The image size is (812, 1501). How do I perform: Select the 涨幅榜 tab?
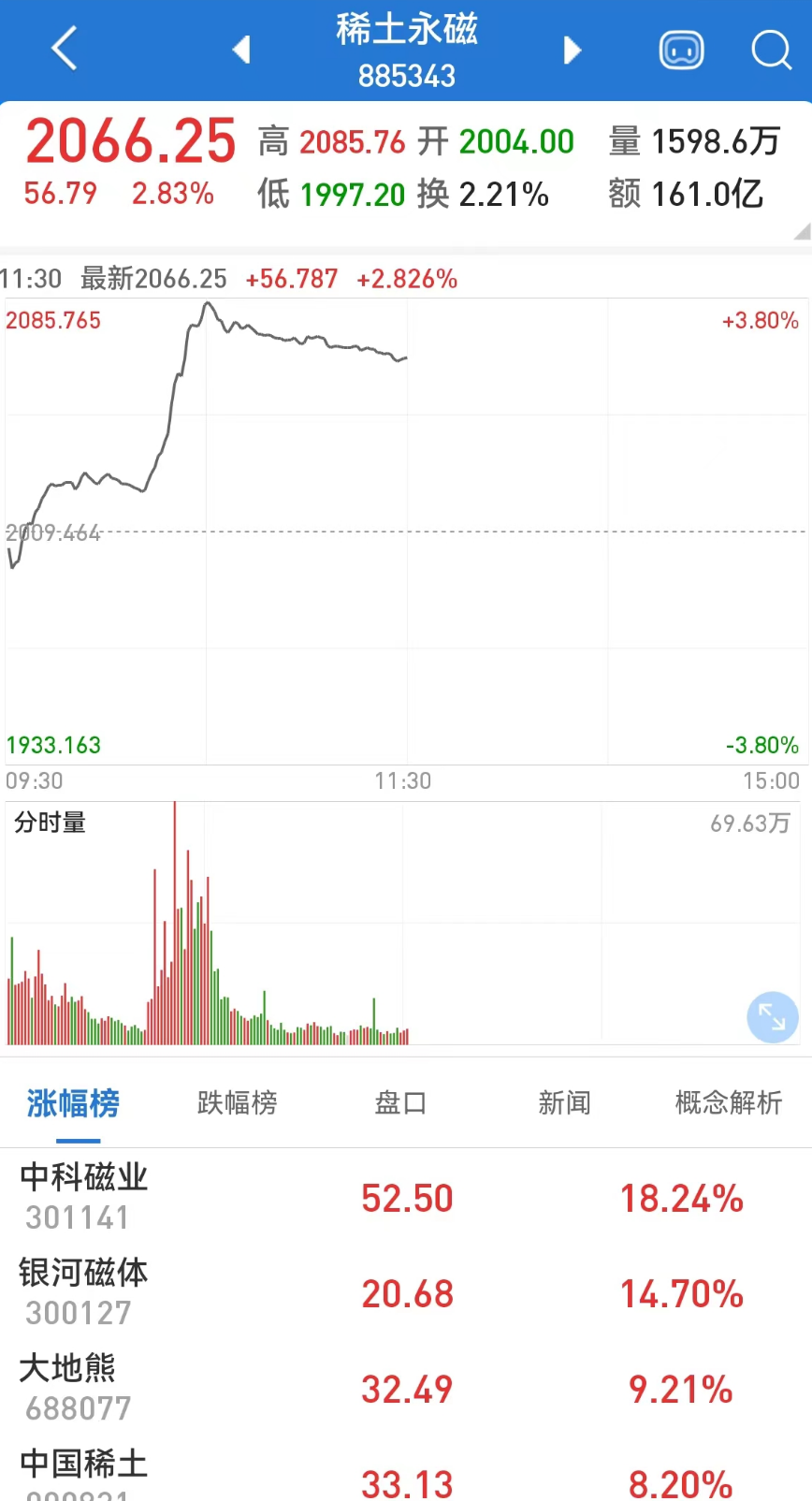[73, 1103]
